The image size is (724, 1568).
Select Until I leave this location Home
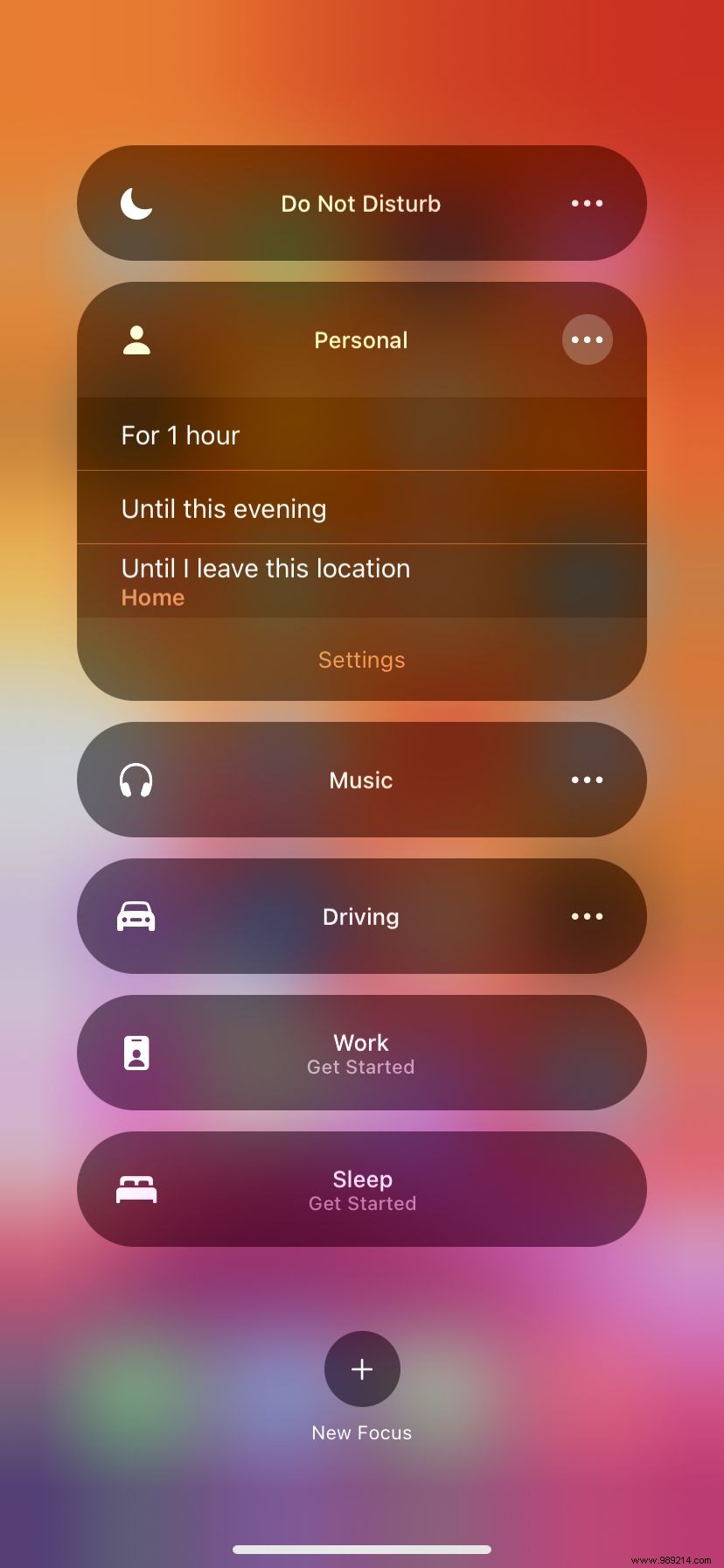point(361,580)
